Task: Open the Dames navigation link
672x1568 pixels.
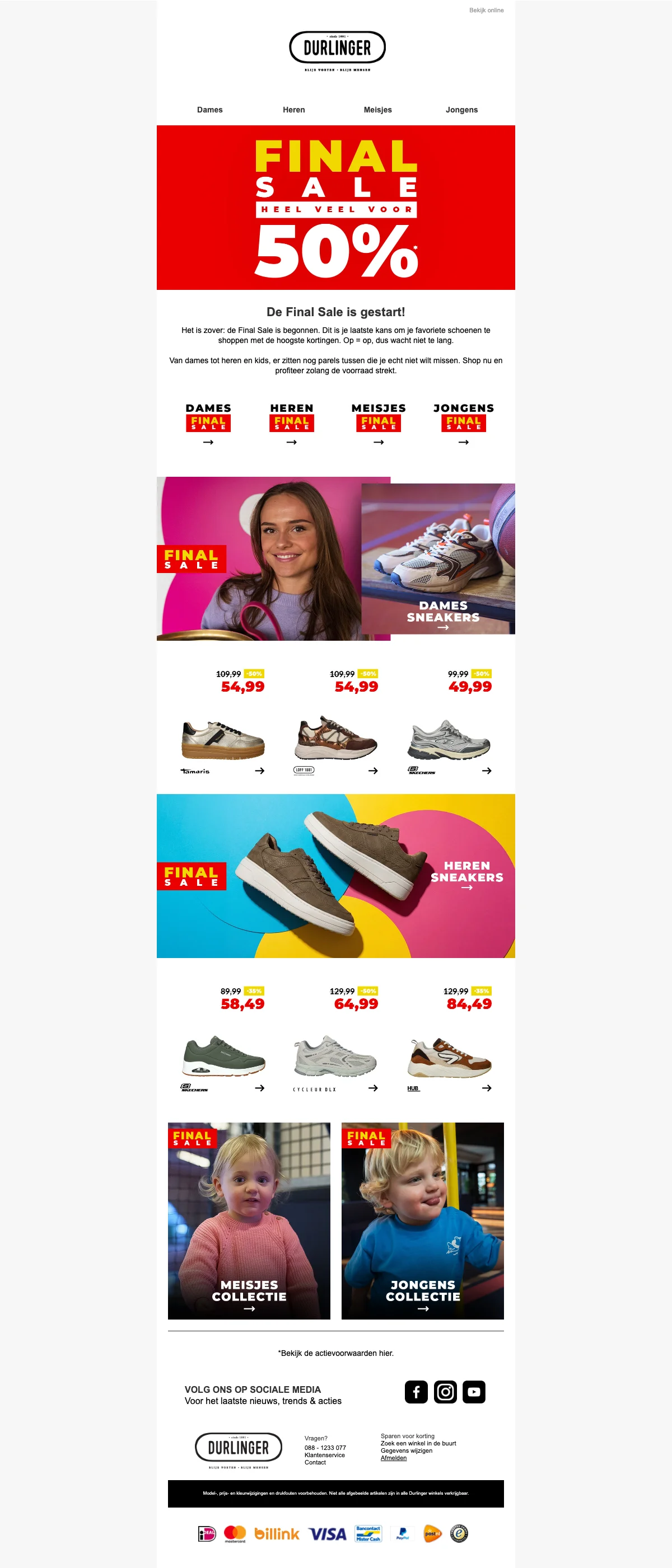Action: click(x=209, y=110)
